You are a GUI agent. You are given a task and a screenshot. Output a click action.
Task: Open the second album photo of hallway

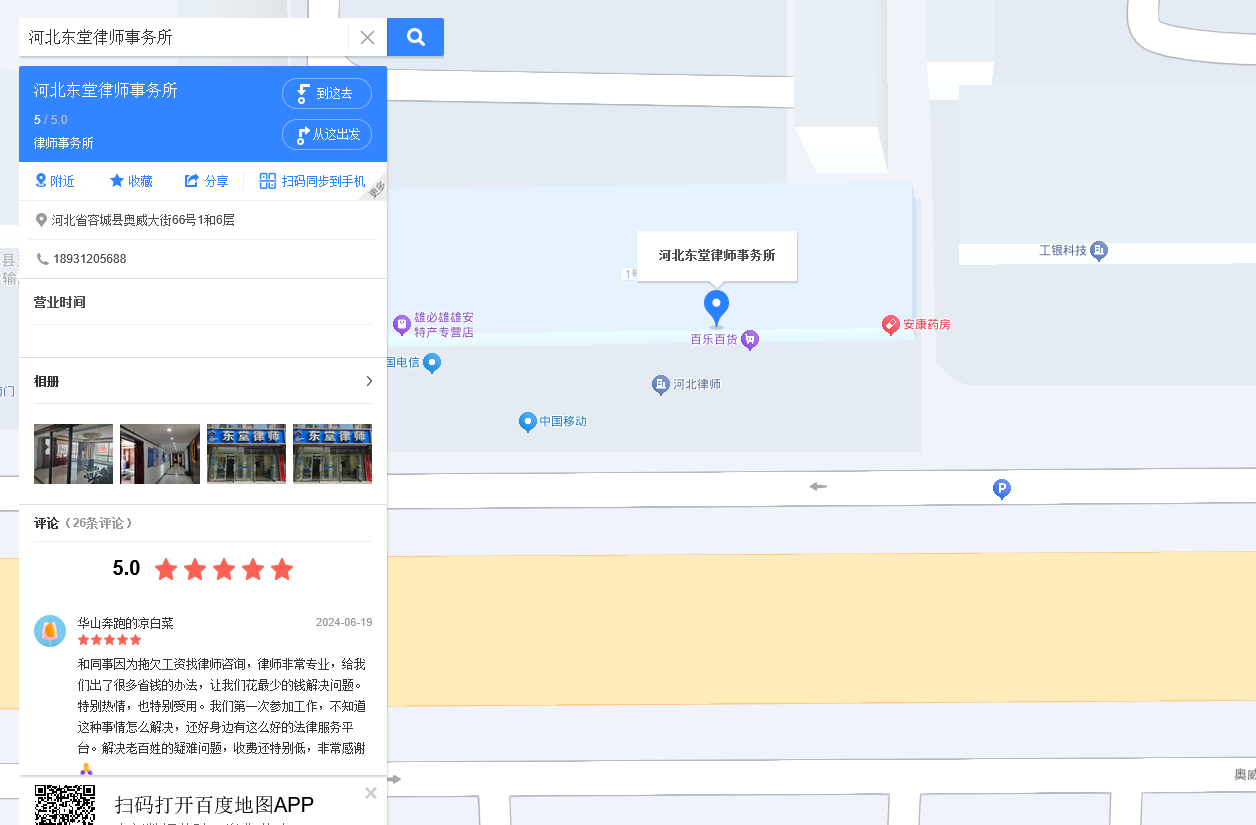coord(160,454)
